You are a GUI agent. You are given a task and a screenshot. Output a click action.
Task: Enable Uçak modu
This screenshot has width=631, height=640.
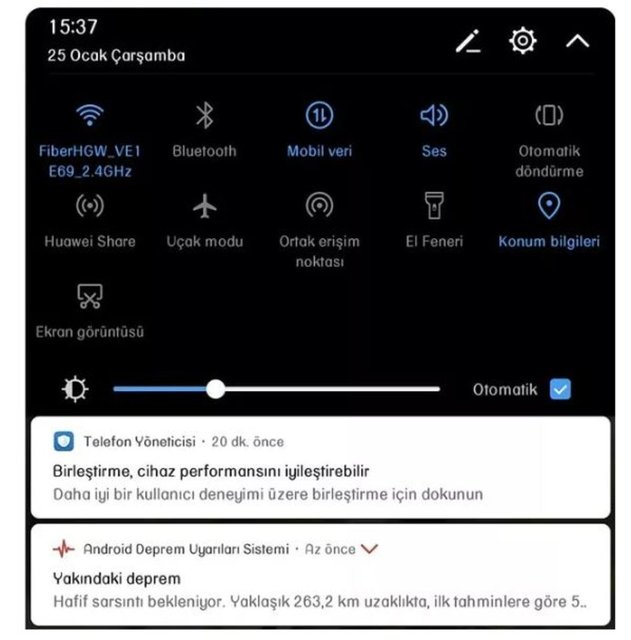click(204, 207)
